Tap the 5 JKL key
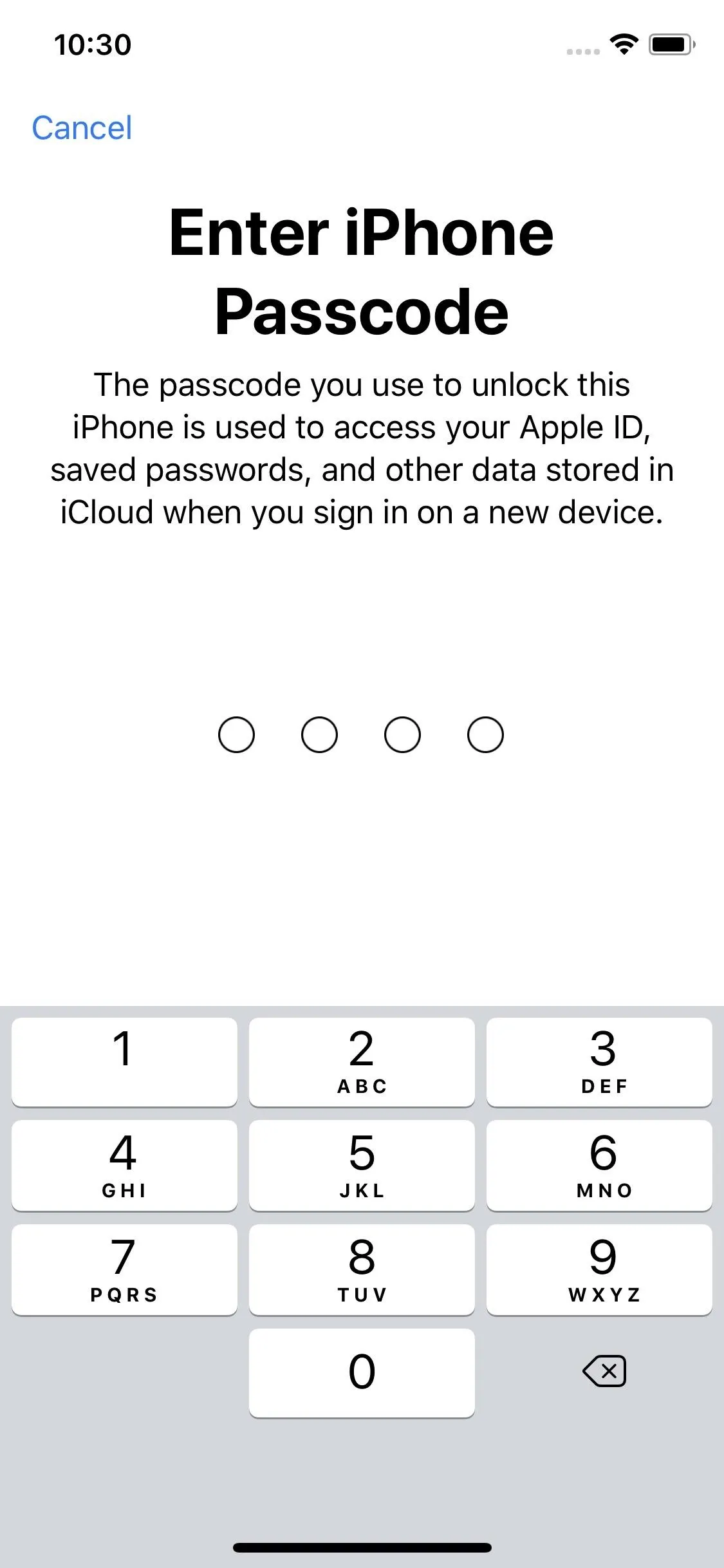This screenshot has height=1568, width=724. coord(362,1166)
